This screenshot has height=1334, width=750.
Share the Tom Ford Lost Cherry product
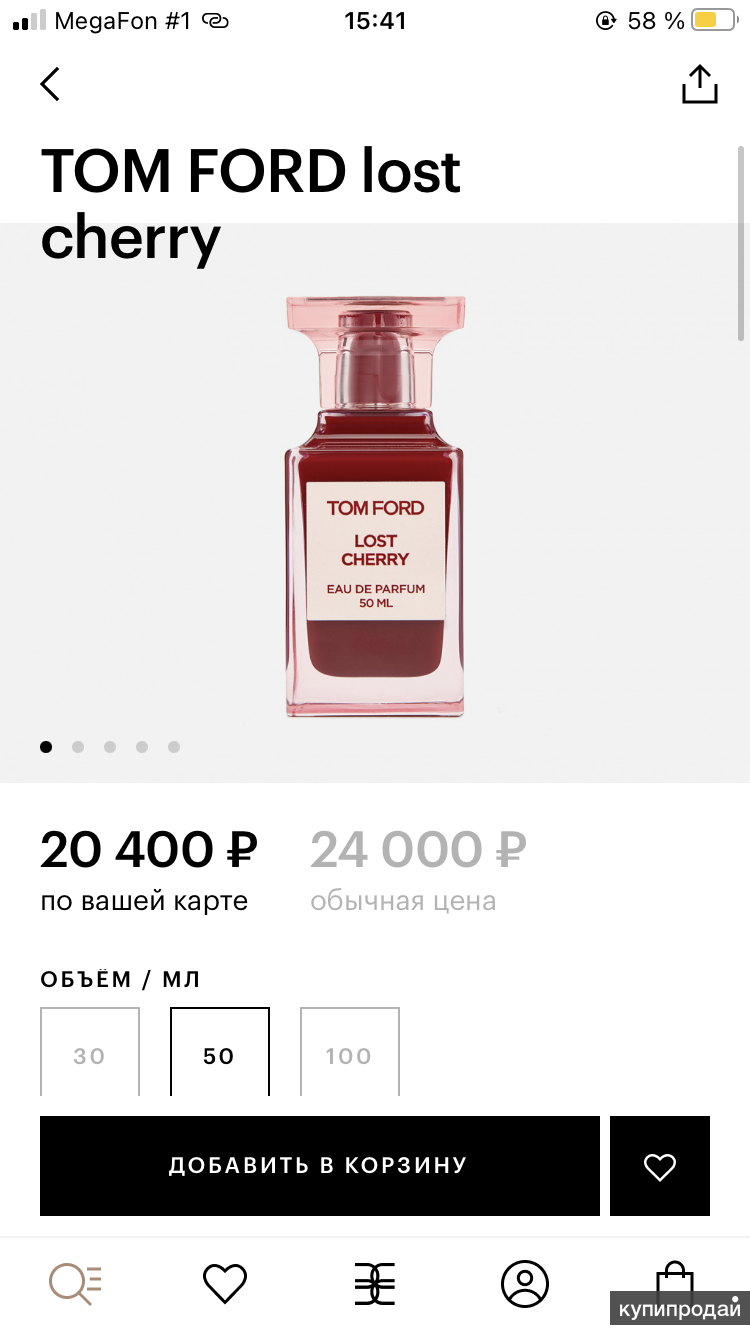[x=700, y=84]
